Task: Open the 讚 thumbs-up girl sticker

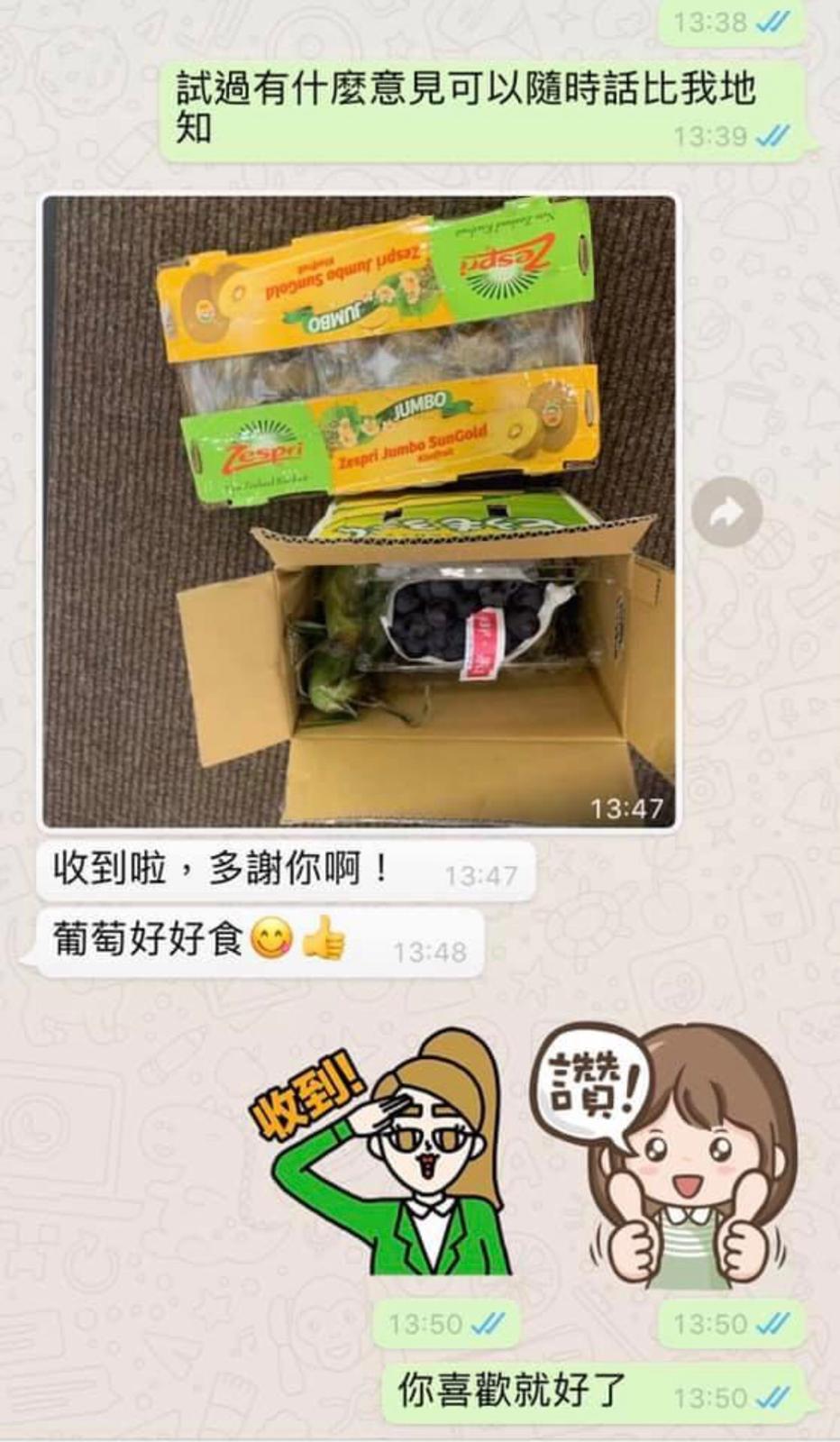Action: click(663, 1159)
